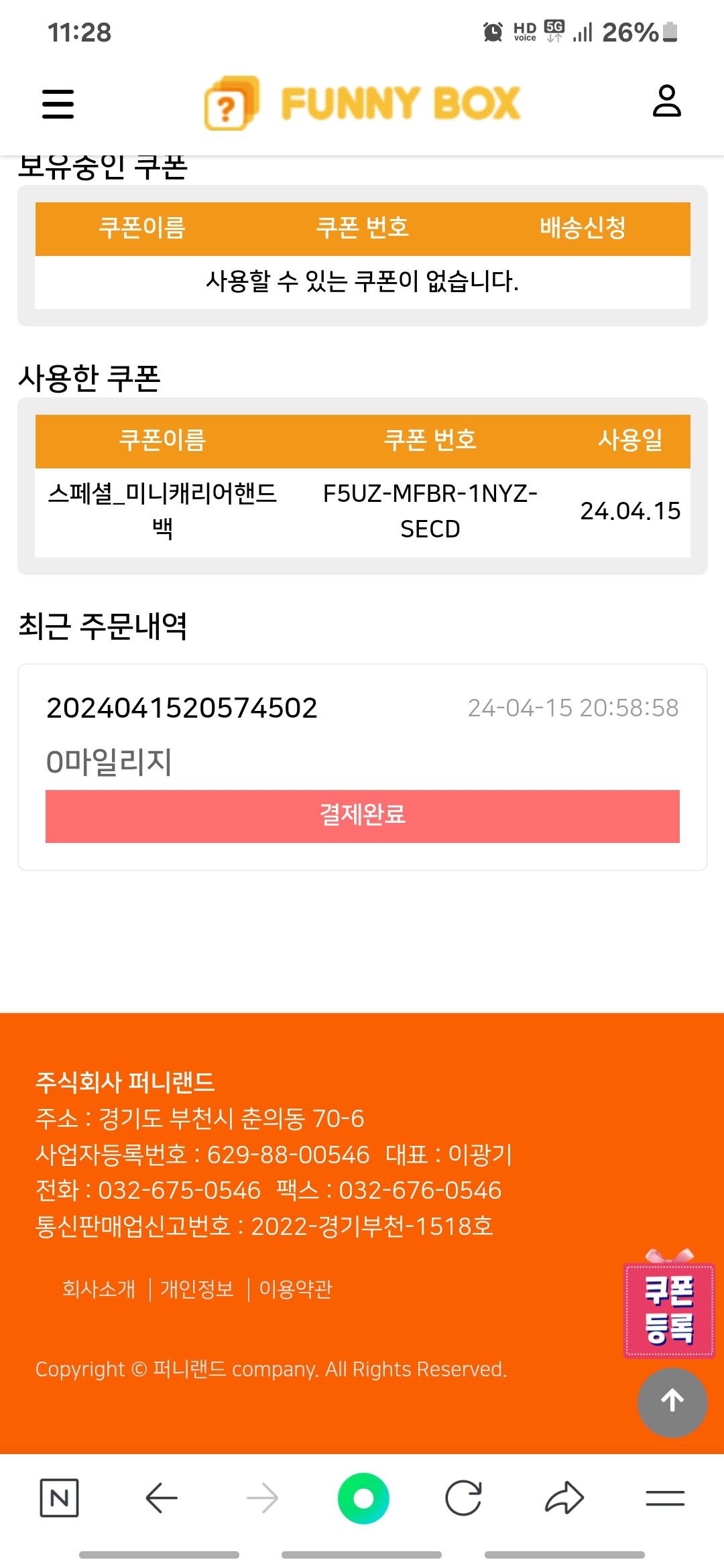Viewport: 724px width, 1568px height.
Task: Open the hamburger menu
Action: [58, 104]
